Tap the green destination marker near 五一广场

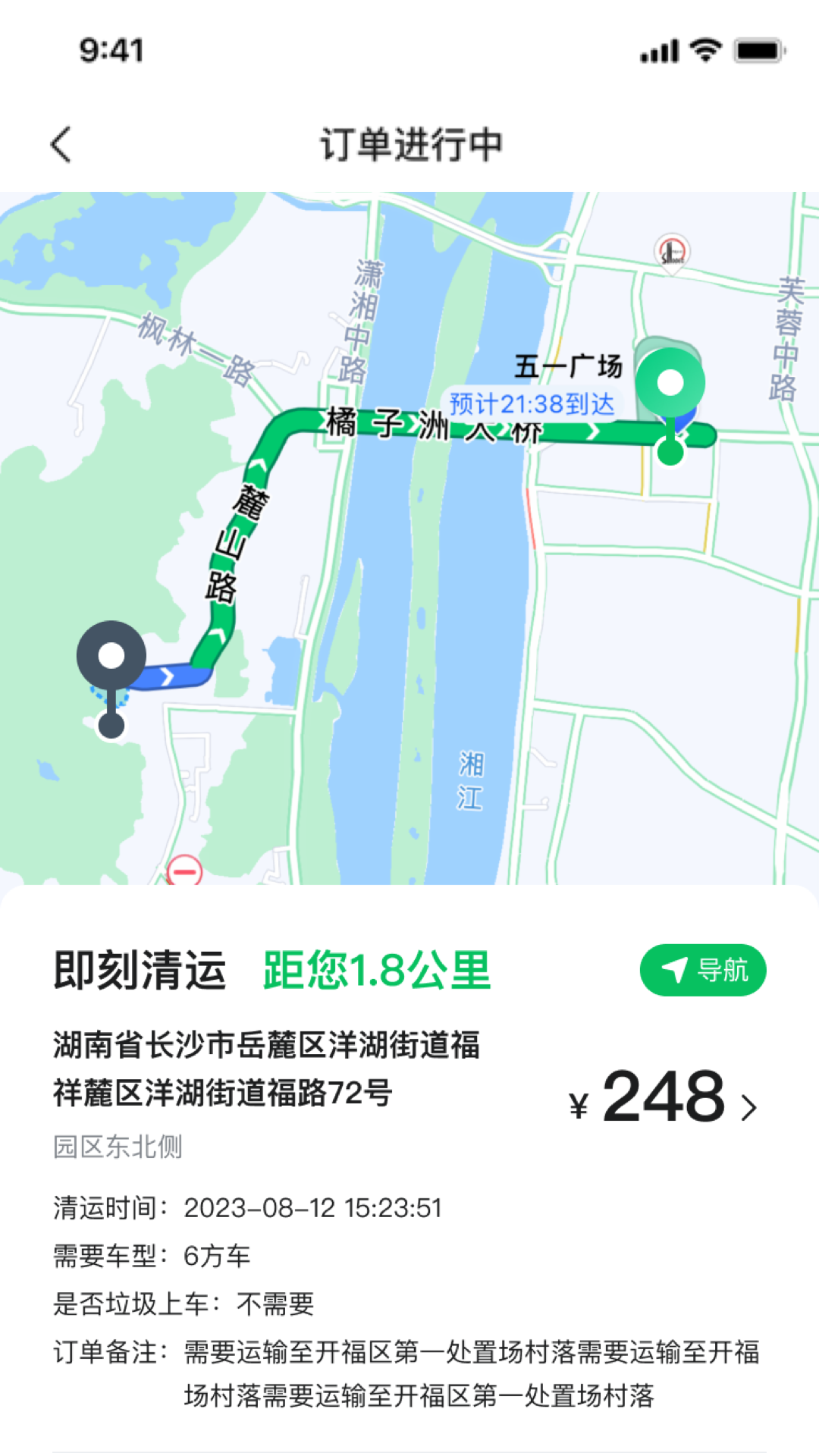pyautogui.click(x=670, y=402)
